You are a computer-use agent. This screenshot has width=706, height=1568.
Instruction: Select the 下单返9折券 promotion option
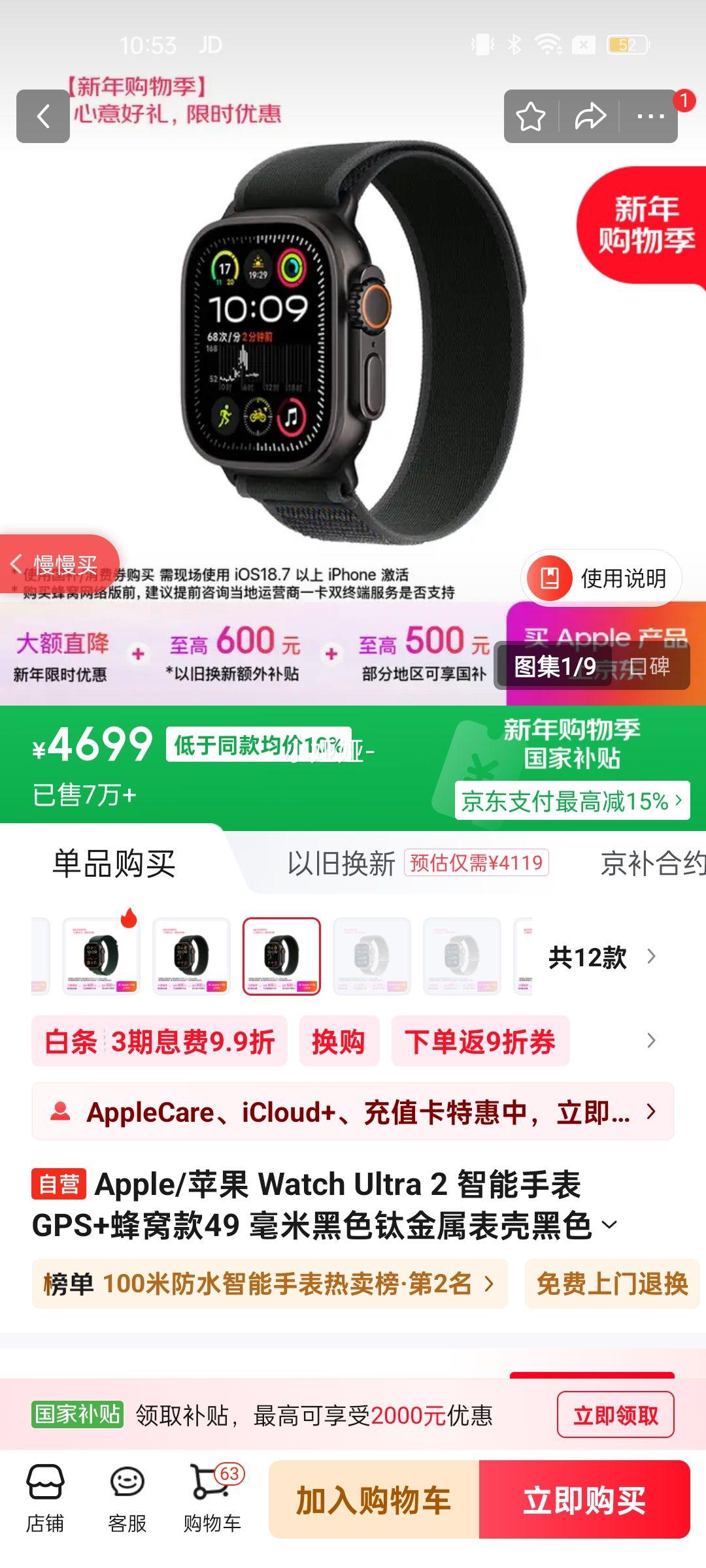tap(480, 1043)
